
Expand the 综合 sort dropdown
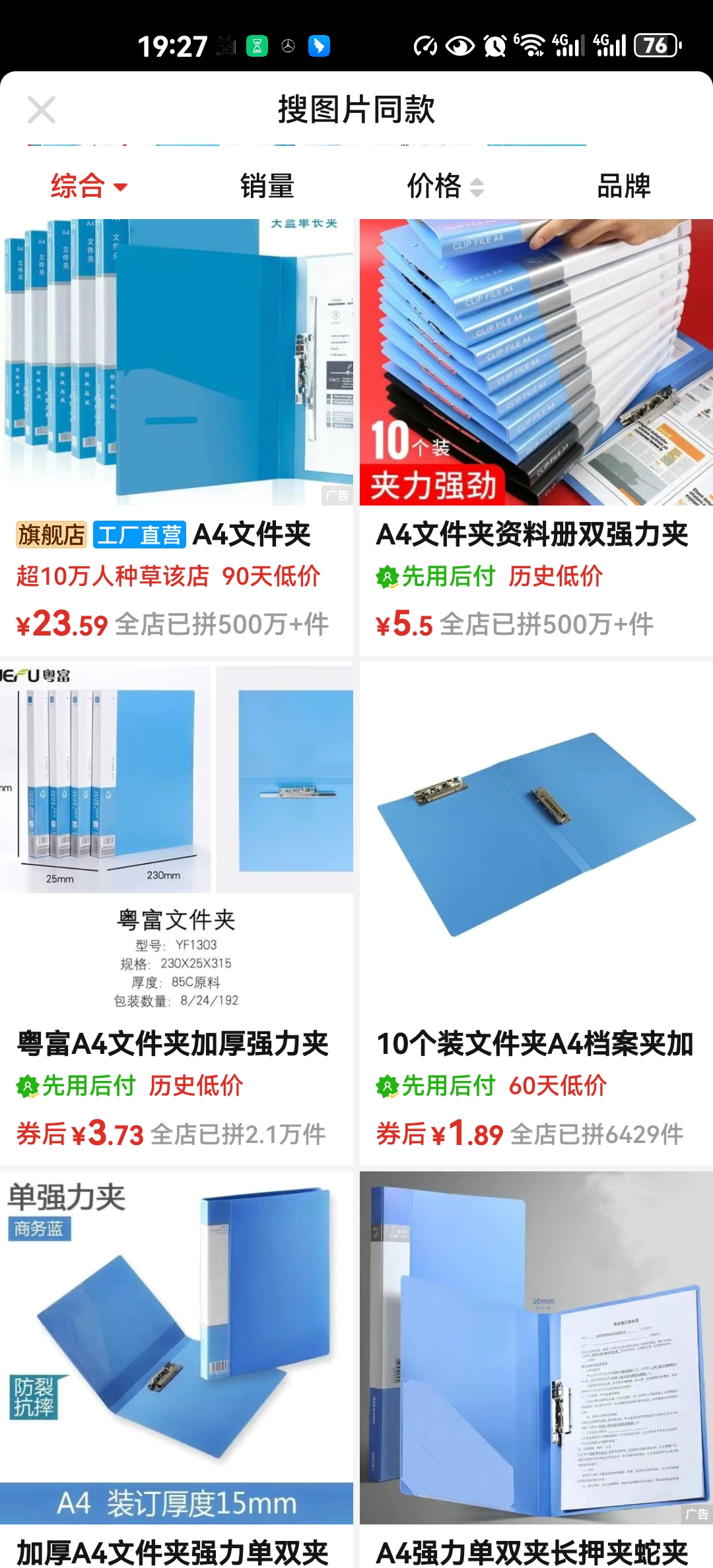88,186
